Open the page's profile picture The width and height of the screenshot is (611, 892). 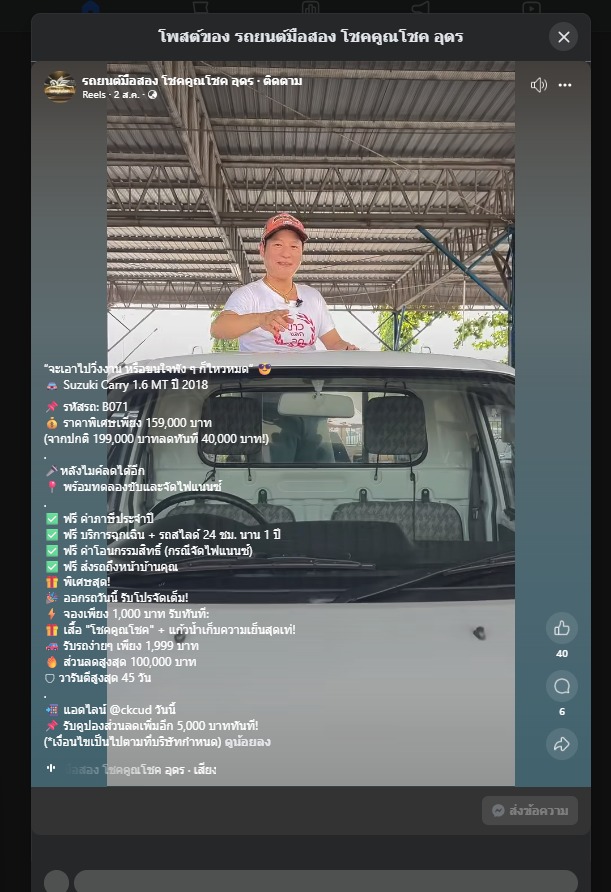60,86
